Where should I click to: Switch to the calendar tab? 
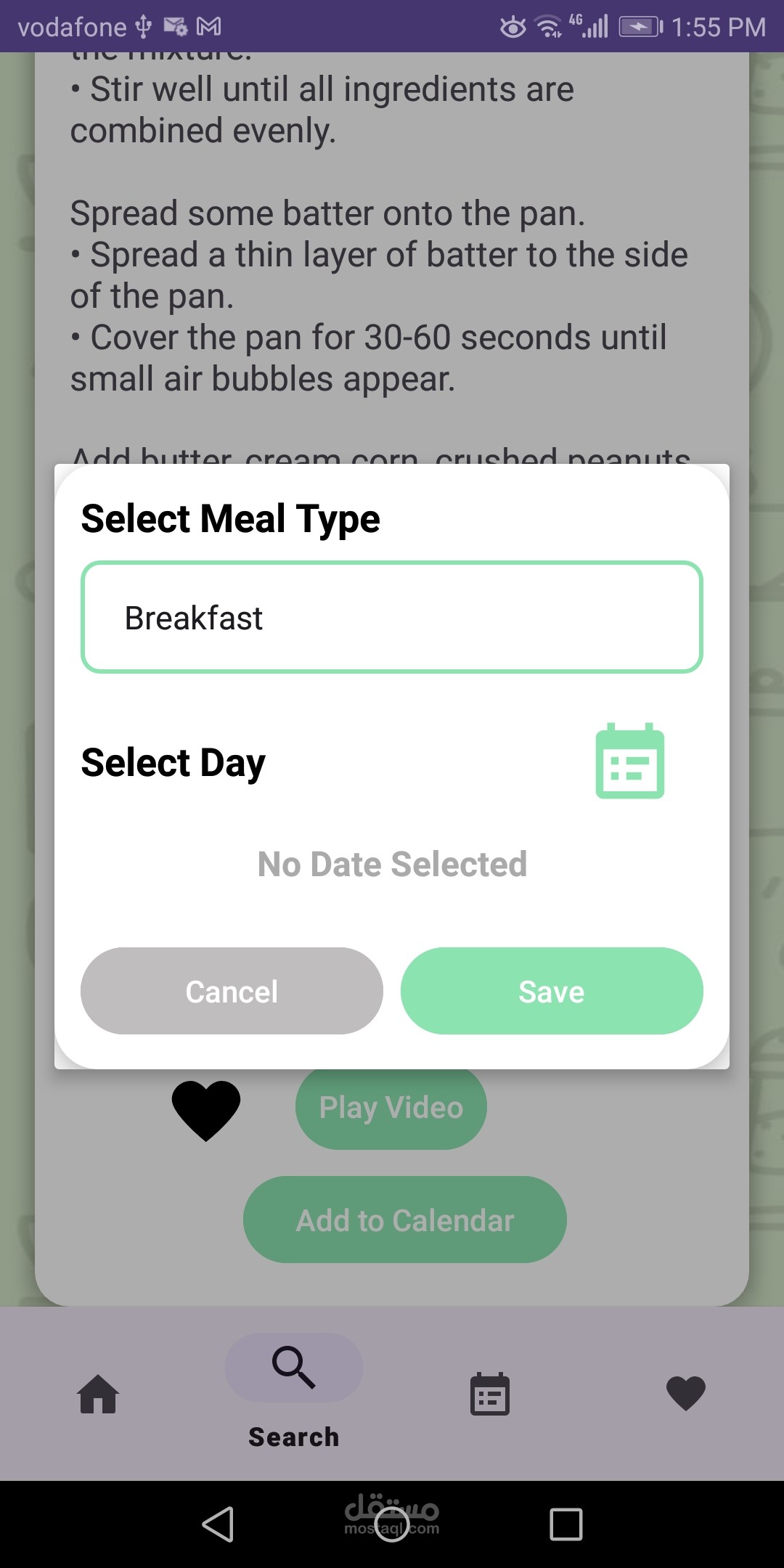pyautogui.click(x=490, y=1394)
